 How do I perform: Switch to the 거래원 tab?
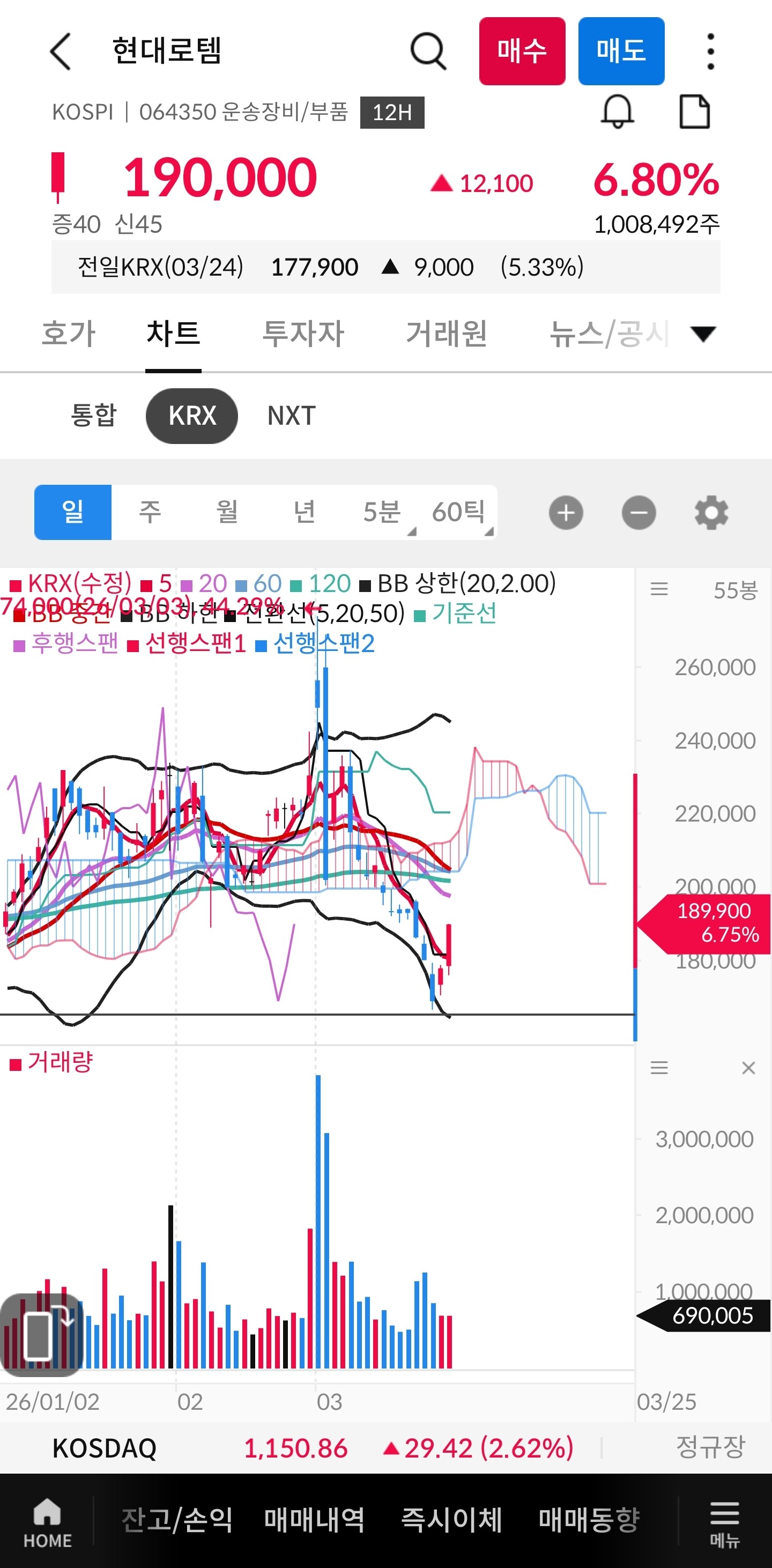(x=447, y=334)
